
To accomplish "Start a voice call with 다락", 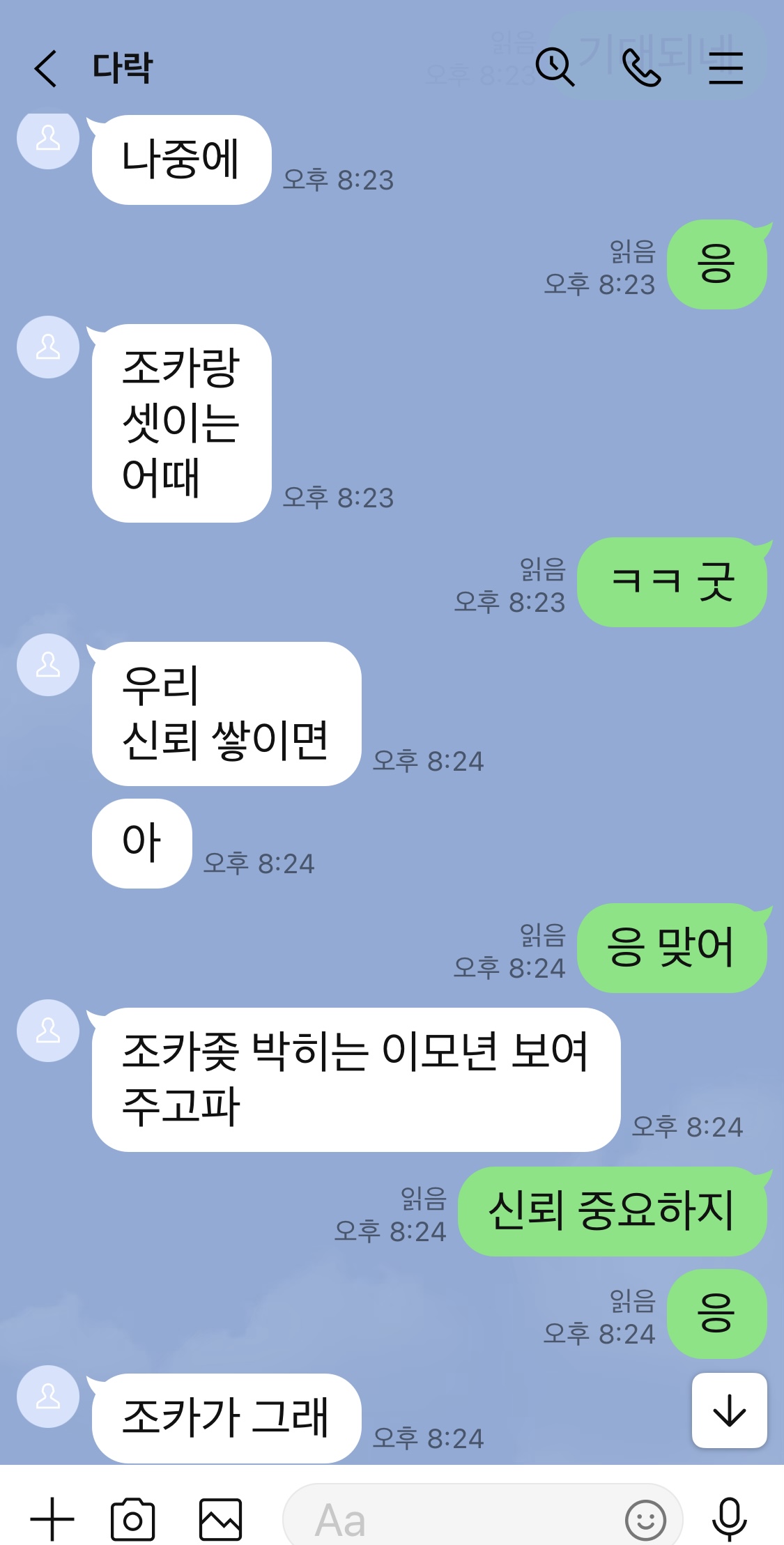I will [640, 68].
